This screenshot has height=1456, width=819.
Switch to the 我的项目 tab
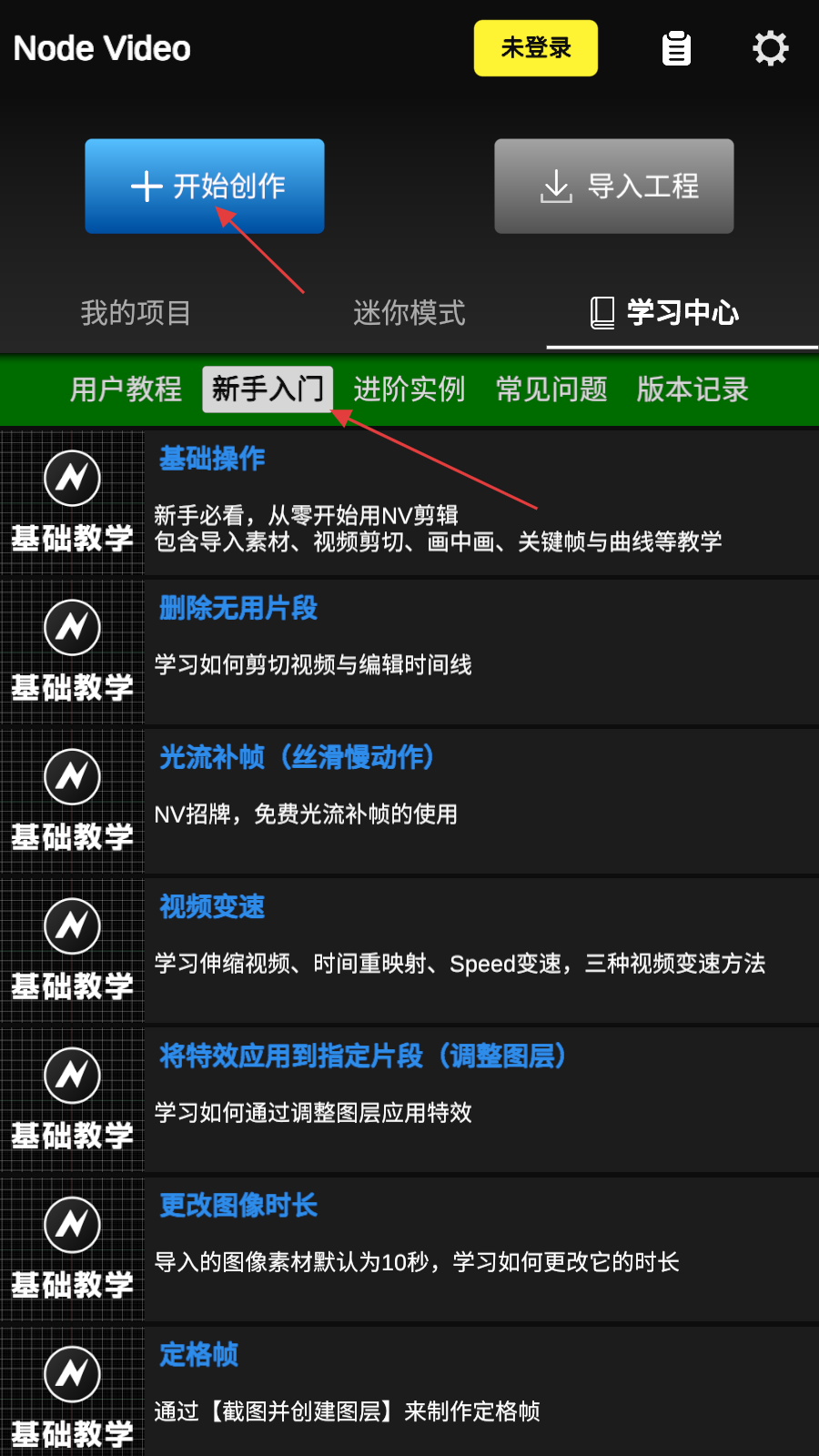click(x=136, y=312)
